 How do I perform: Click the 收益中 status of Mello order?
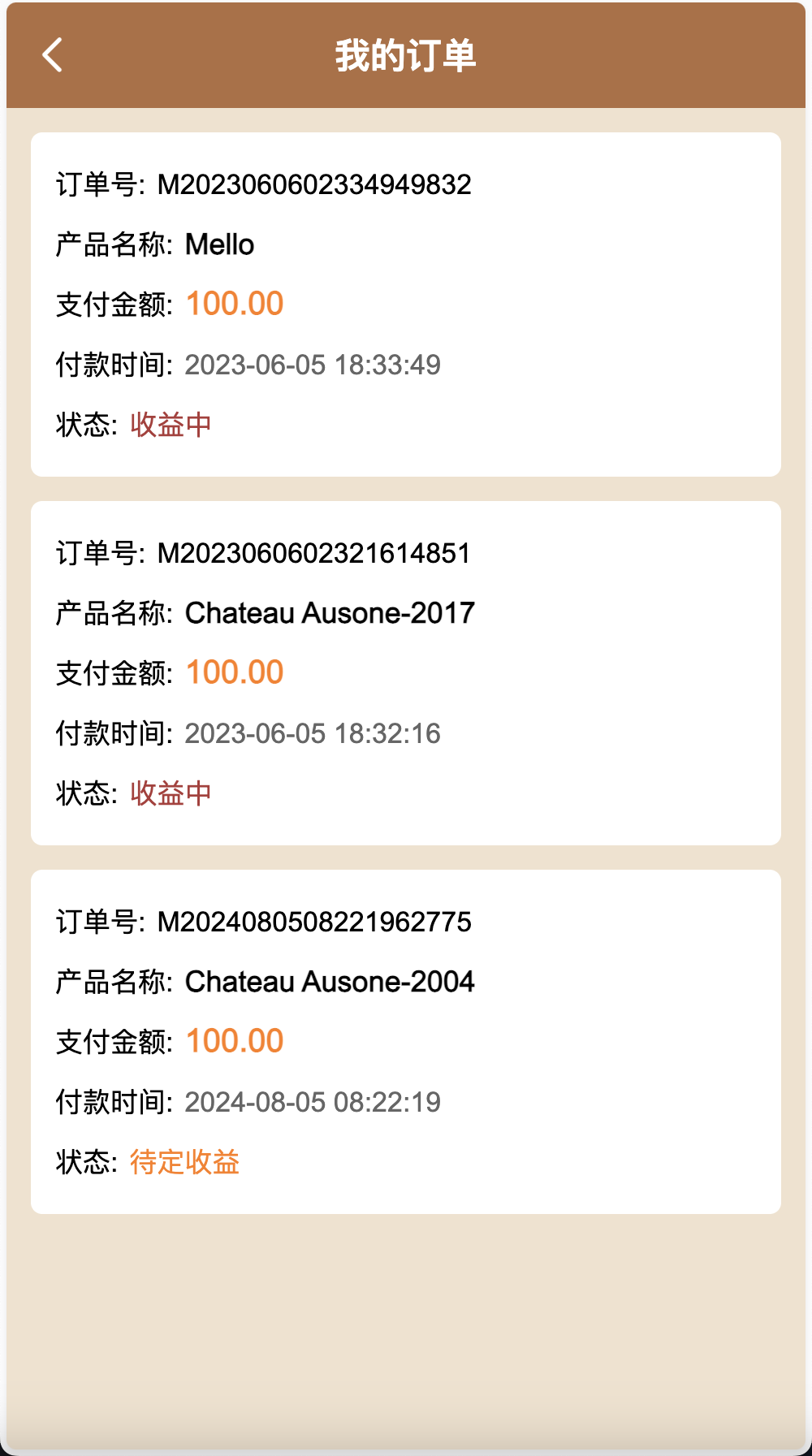pyautogui.click(x=170, y=425)
